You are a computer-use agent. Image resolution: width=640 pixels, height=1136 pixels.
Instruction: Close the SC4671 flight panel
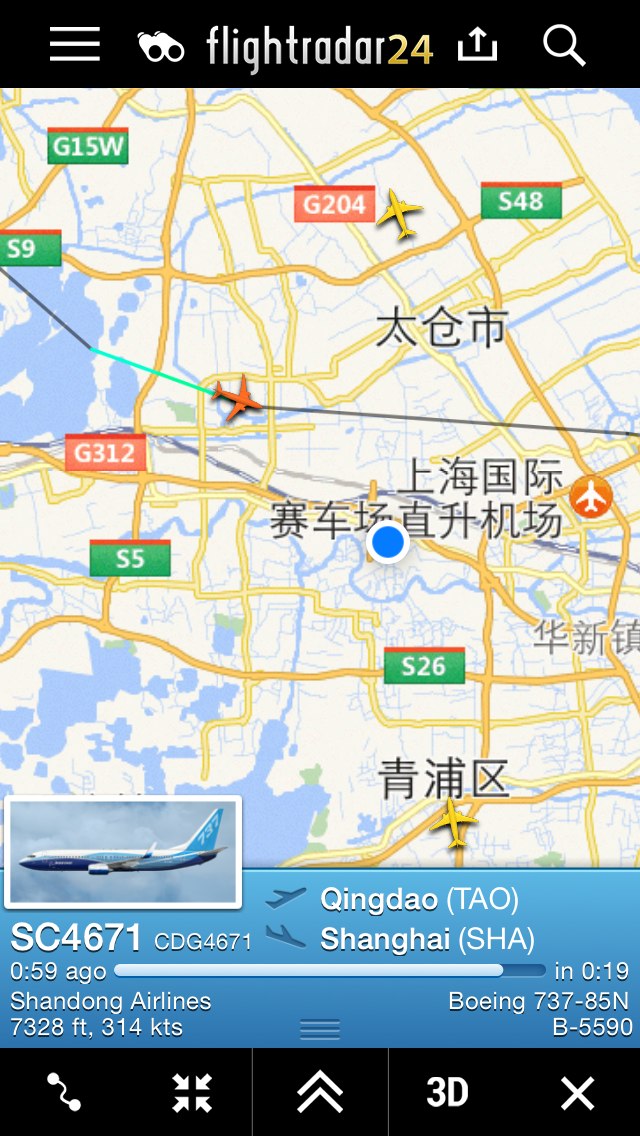[577, 1093]
